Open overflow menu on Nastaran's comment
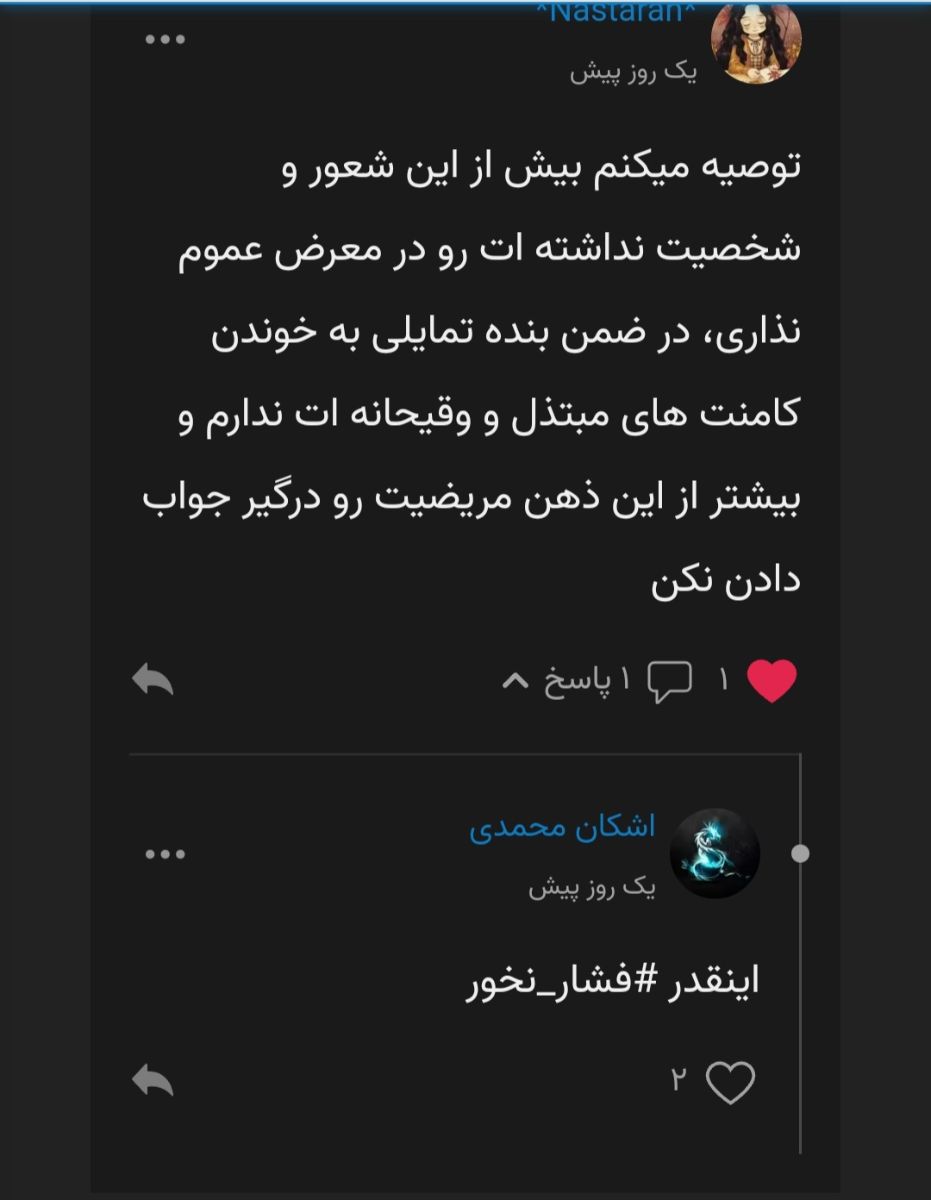The width and height of the screenshot is (931, 1200). click(x=165, y=40)
